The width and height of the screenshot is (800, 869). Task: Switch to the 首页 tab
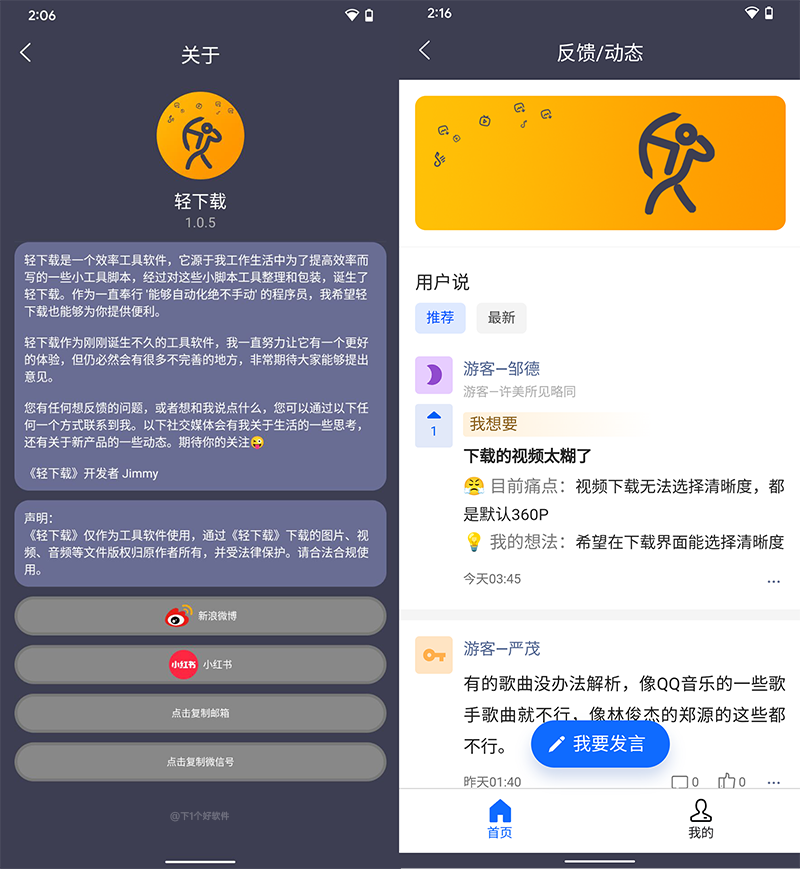499,819
